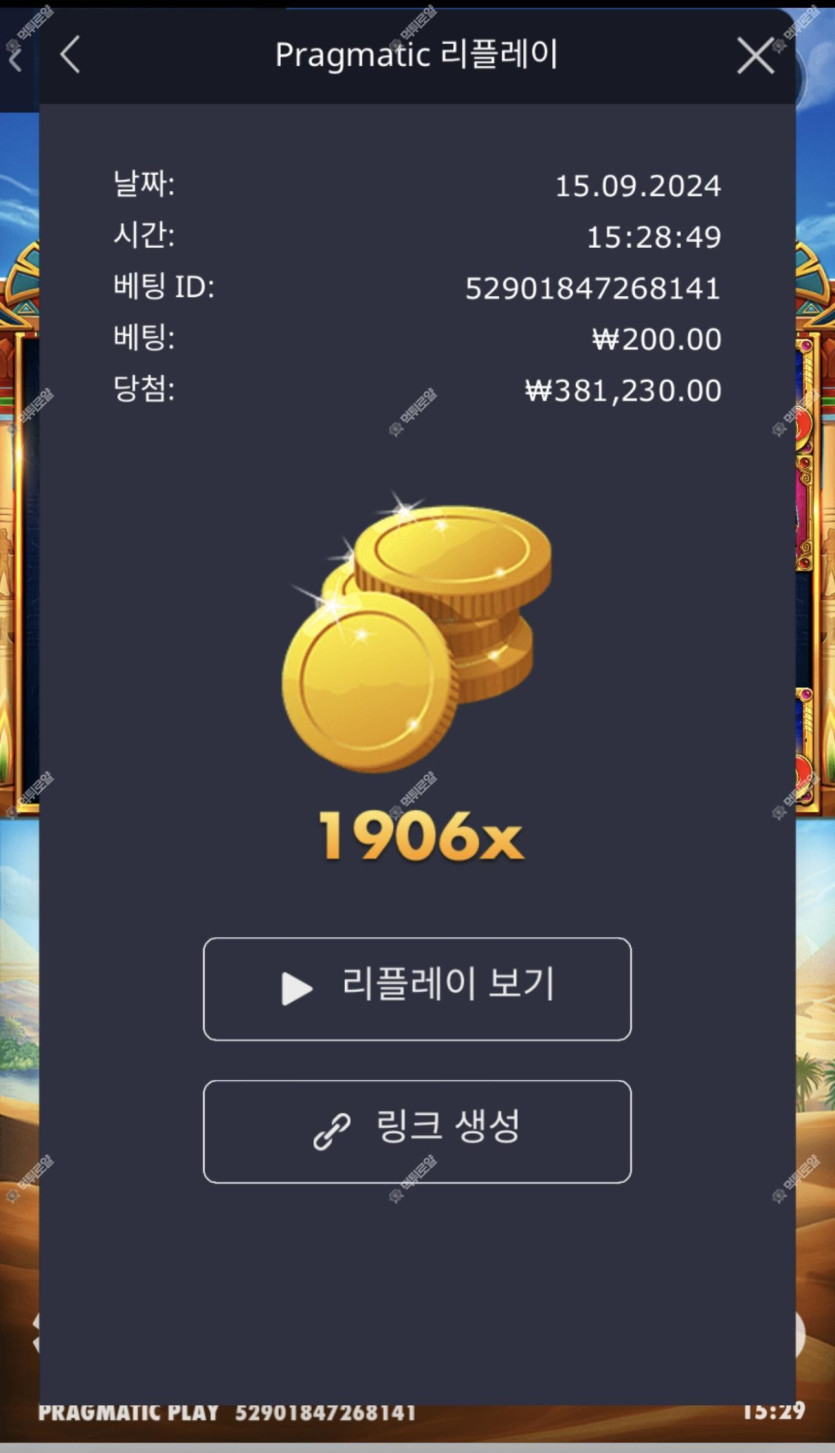
Task: Close the Pragmatic 리플레이 dialog
Action: [755, 56]
